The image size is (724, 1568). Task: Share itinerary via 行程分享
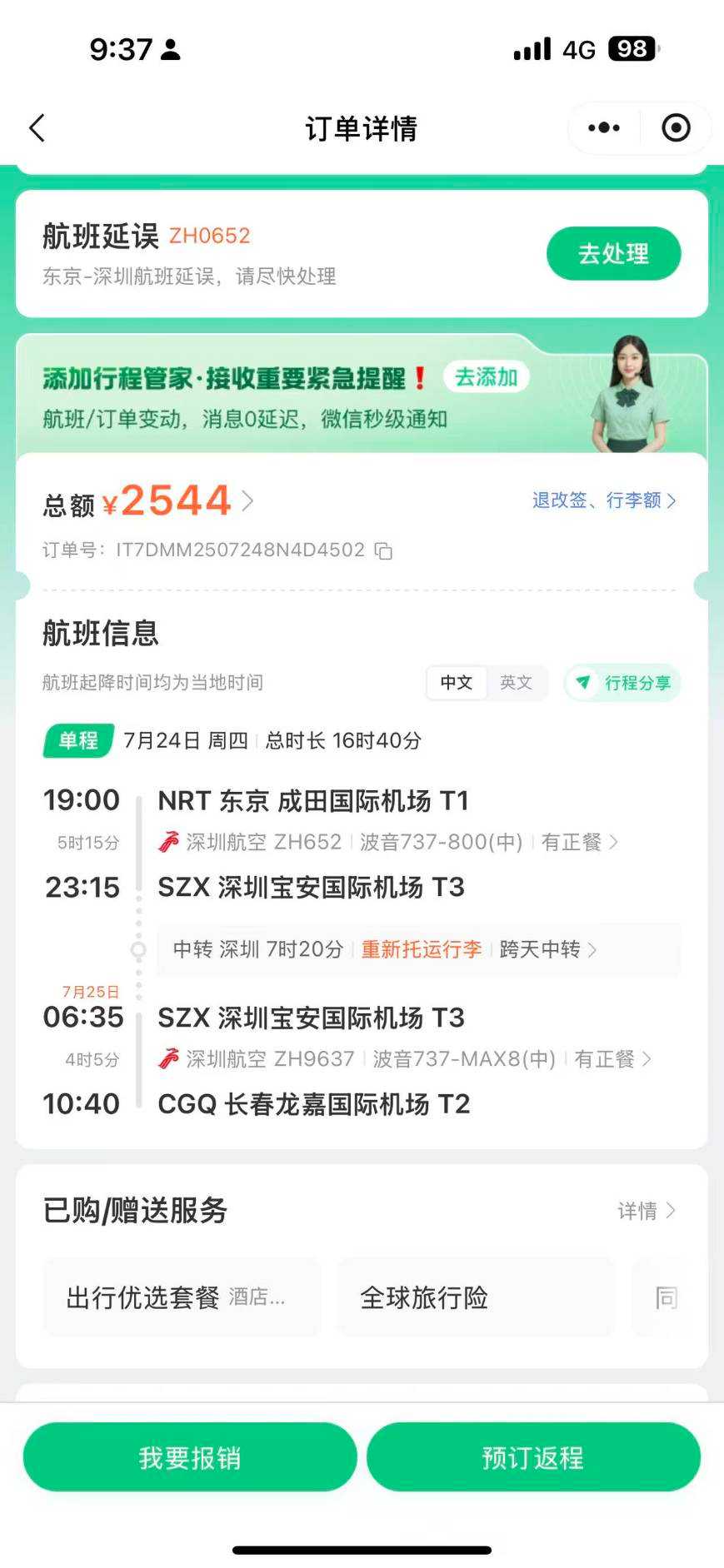tap(623, 683)
